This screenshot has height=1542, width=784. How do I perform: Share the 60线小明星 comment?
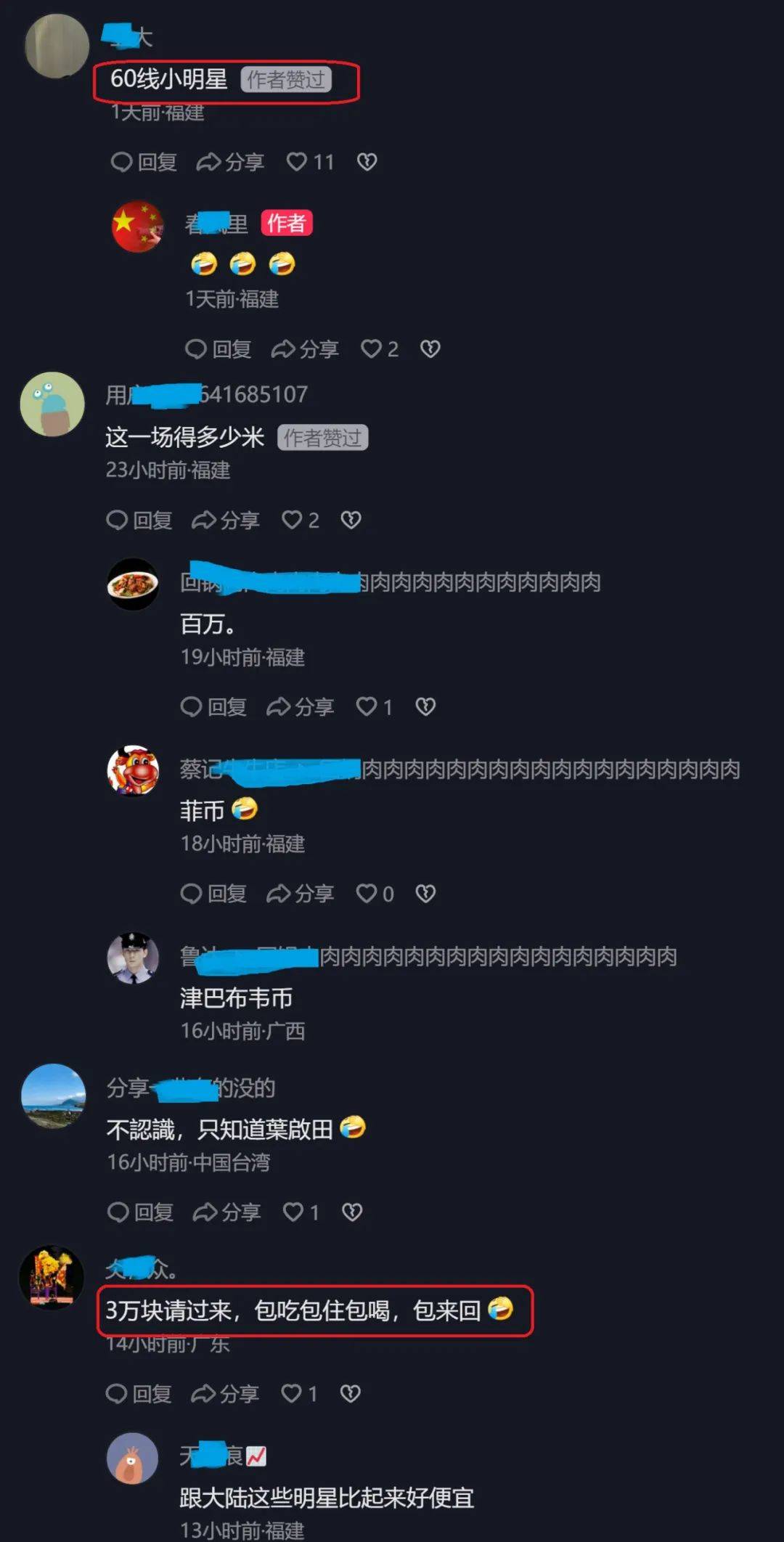[x=230, y=161]
